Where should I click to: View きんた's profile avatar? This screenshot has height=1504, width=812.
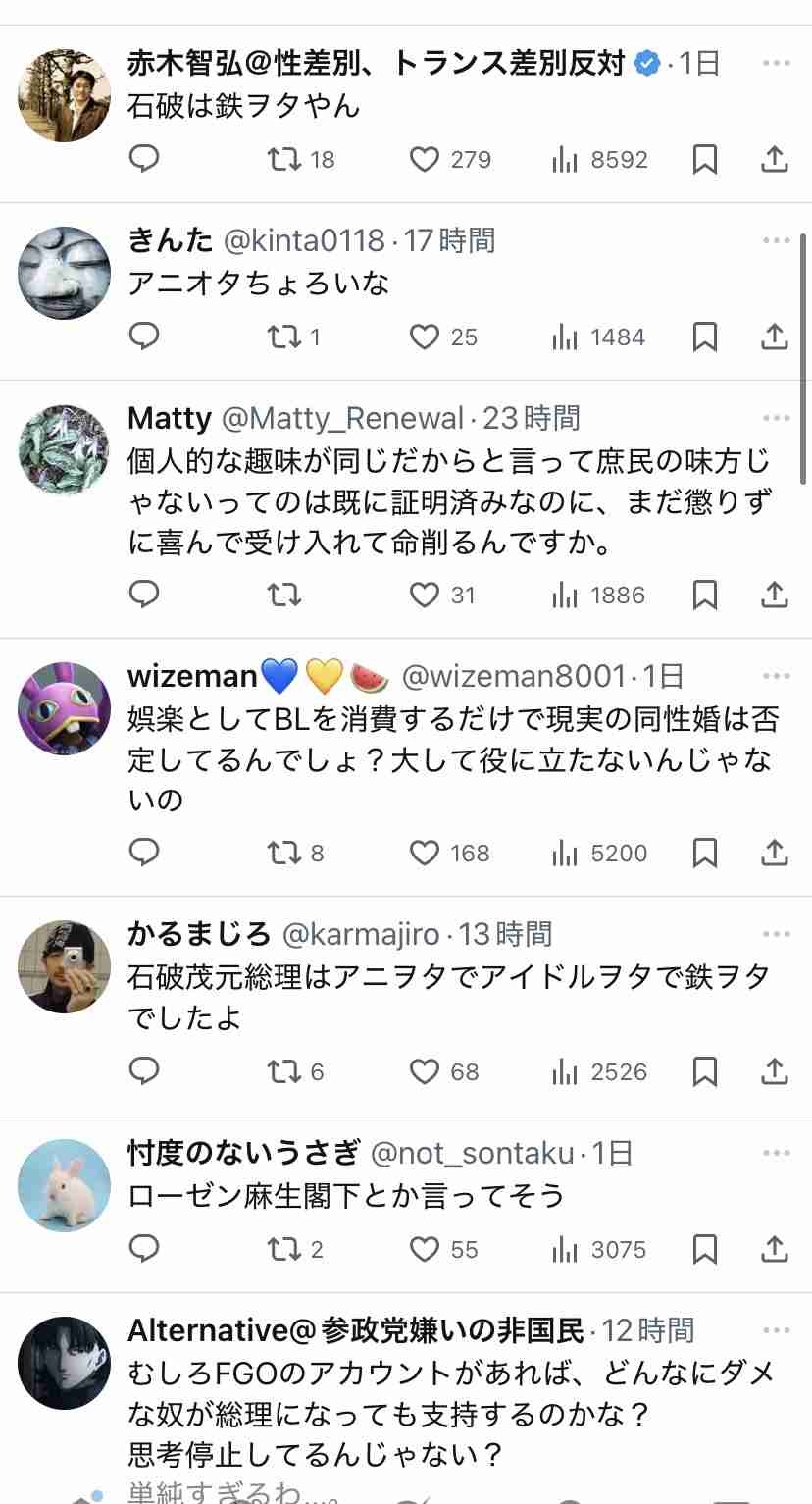click(65, 273)
